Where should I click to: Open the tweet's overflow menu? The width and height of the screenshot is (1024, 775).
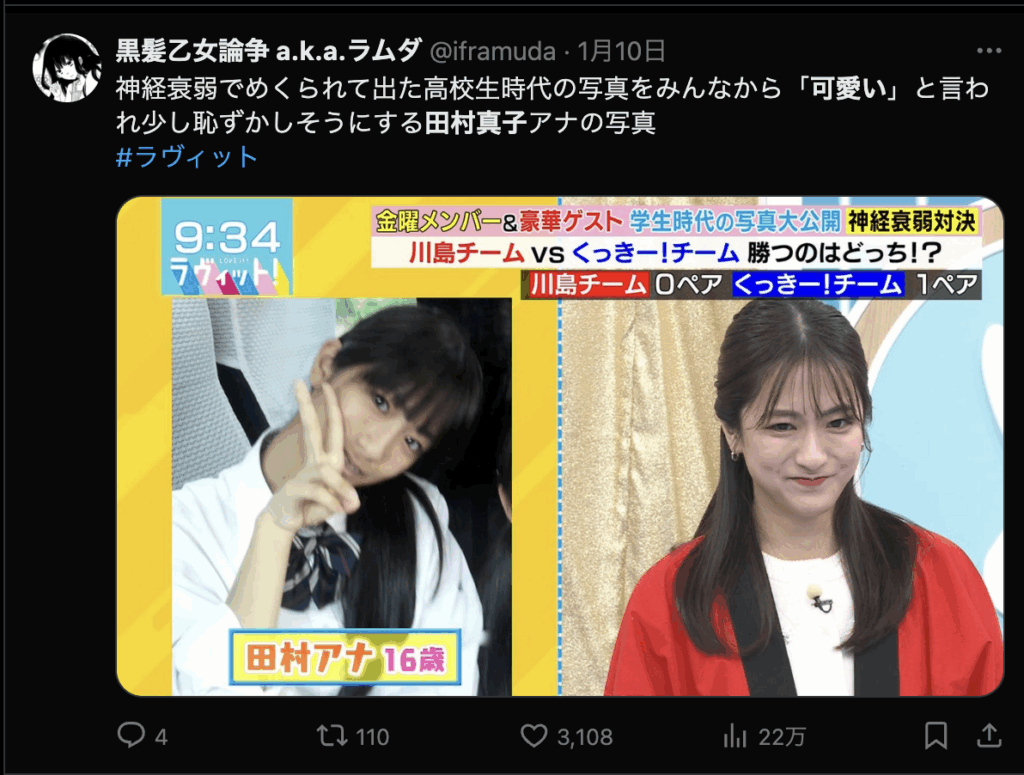(x=988, y=50)
